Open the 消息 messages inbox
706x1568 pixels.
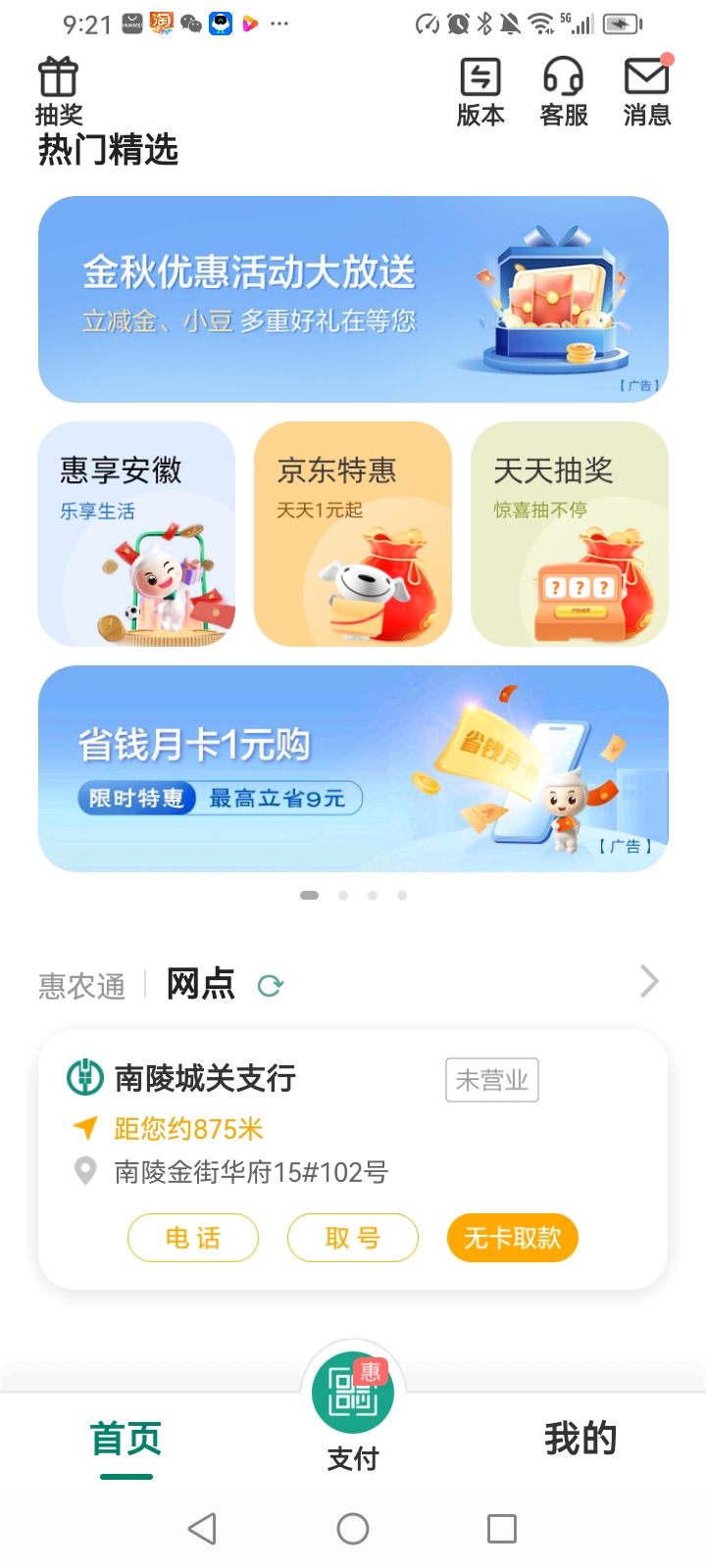pos(647,92)
